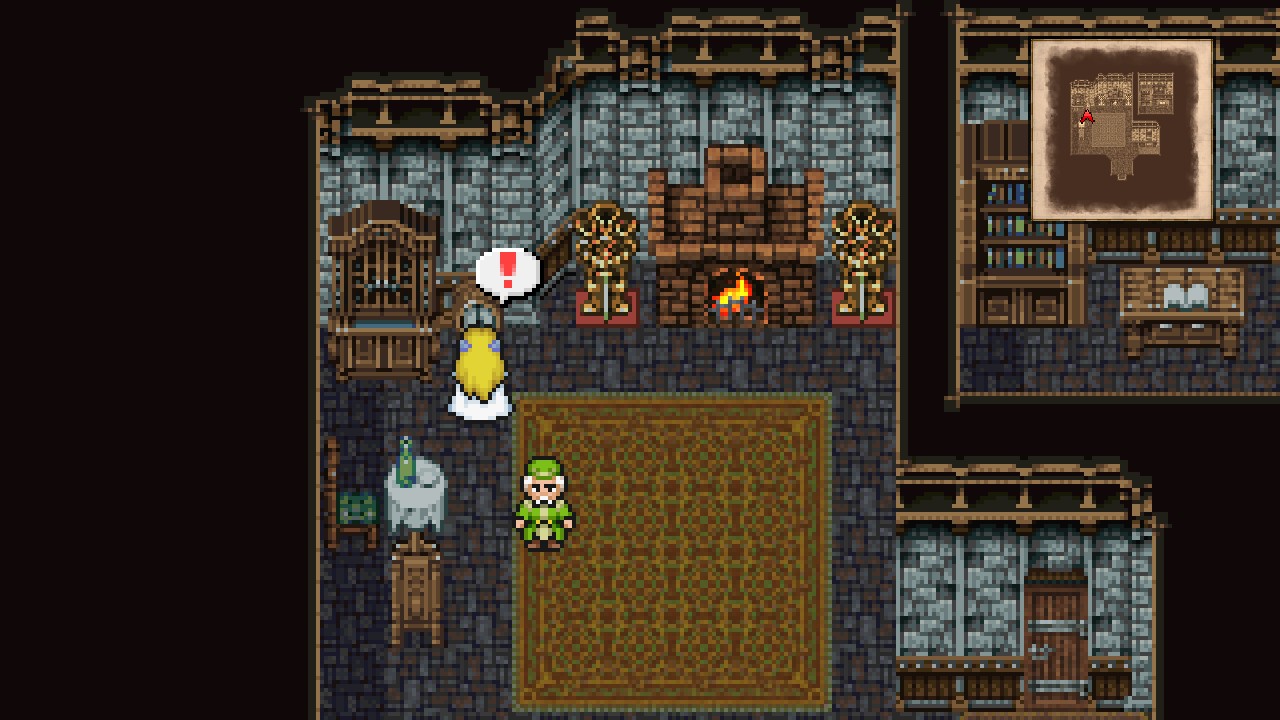Open the minimap in the corner

click(x=1121, y=129)
